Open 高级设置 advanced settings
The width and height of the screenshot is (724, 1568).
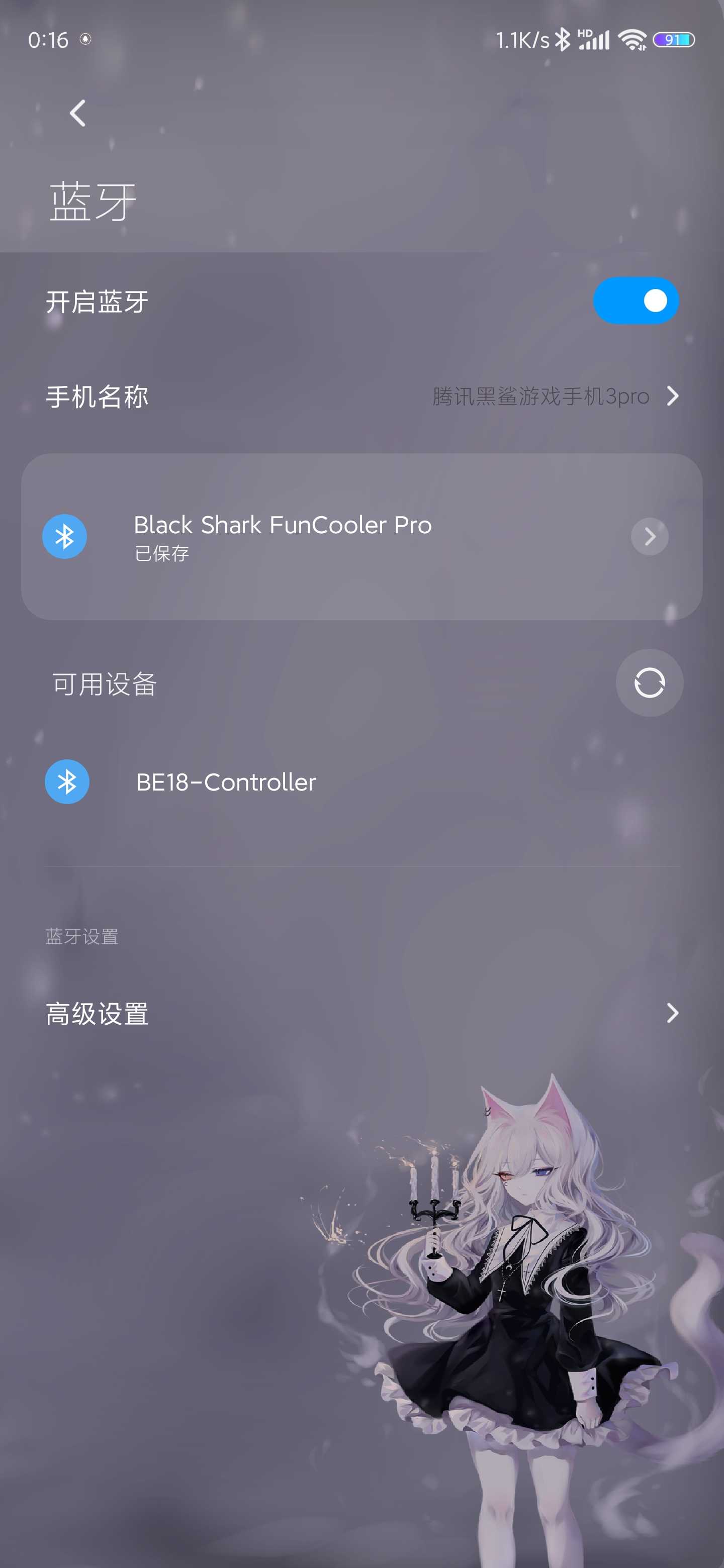[361, 1014]
